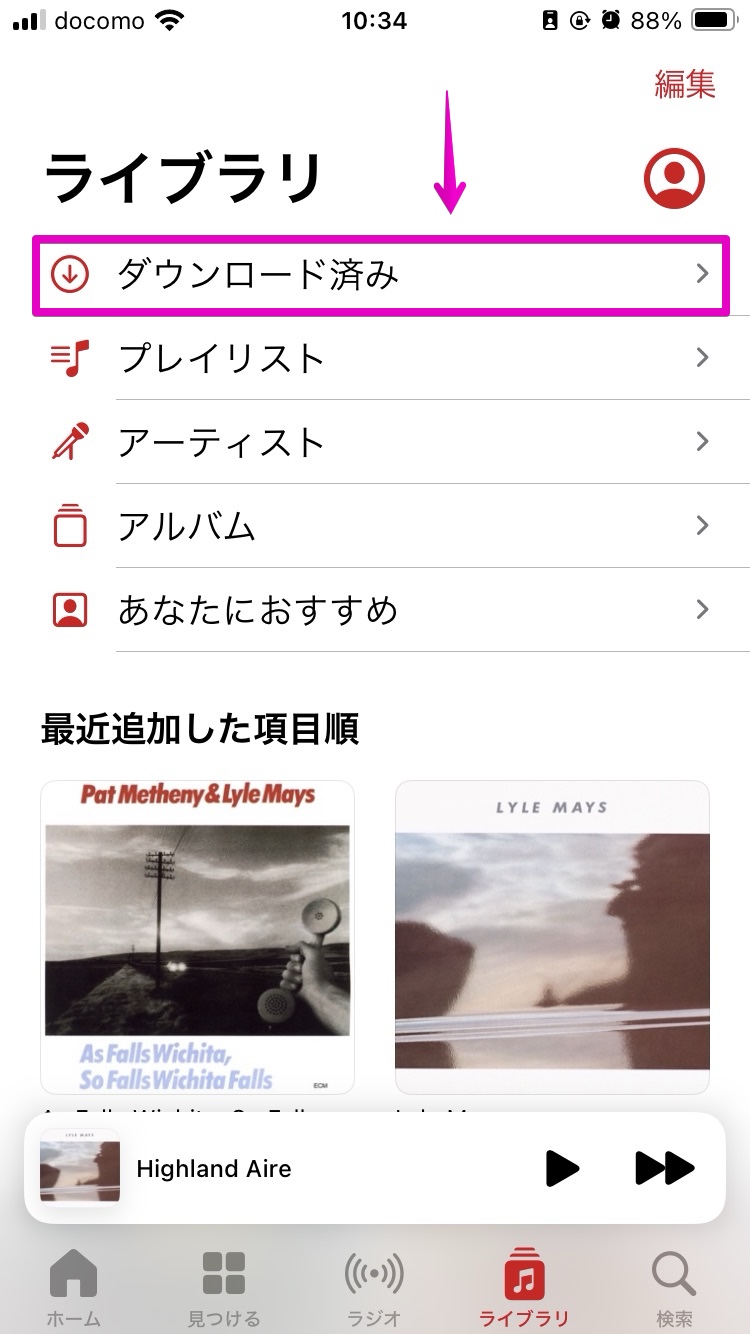750x1334 pixels.
Task: Open the Lyle Mays album tile
Action: (x=552, y=937)
